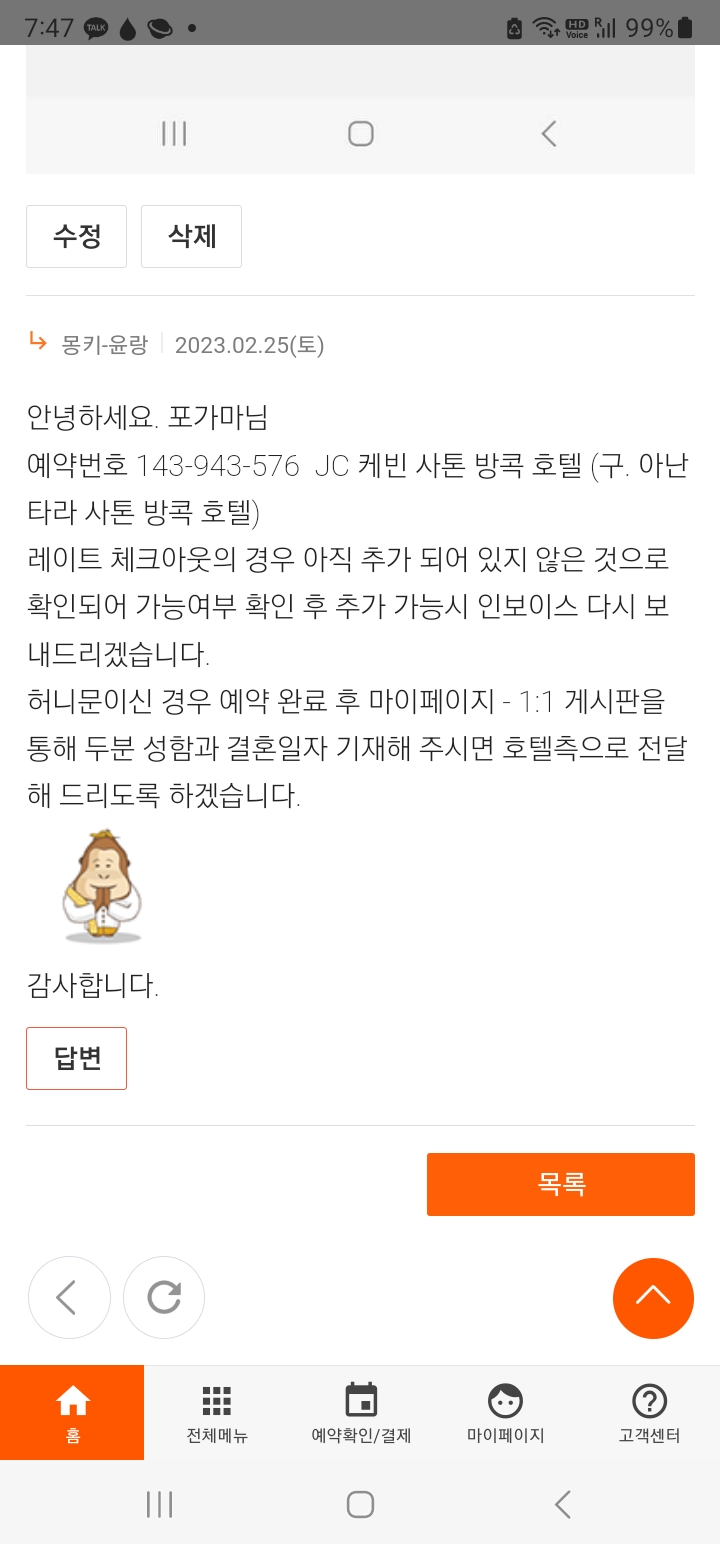The image size is (720, 1544).
Task: Tap the round back arrow button
Action: 69,1298
